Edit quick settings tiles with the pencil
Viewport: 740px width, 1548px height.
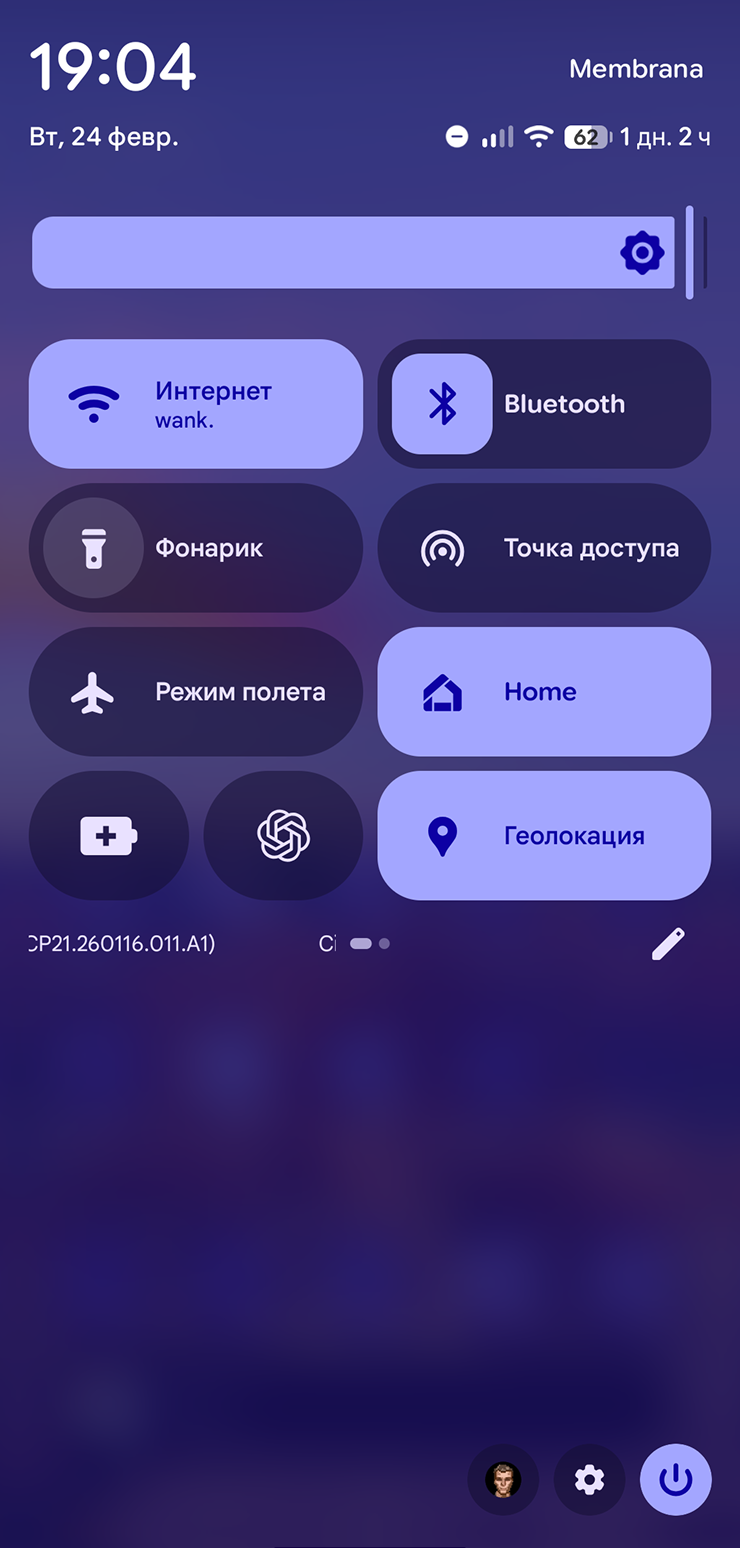[x=668, y=944]
